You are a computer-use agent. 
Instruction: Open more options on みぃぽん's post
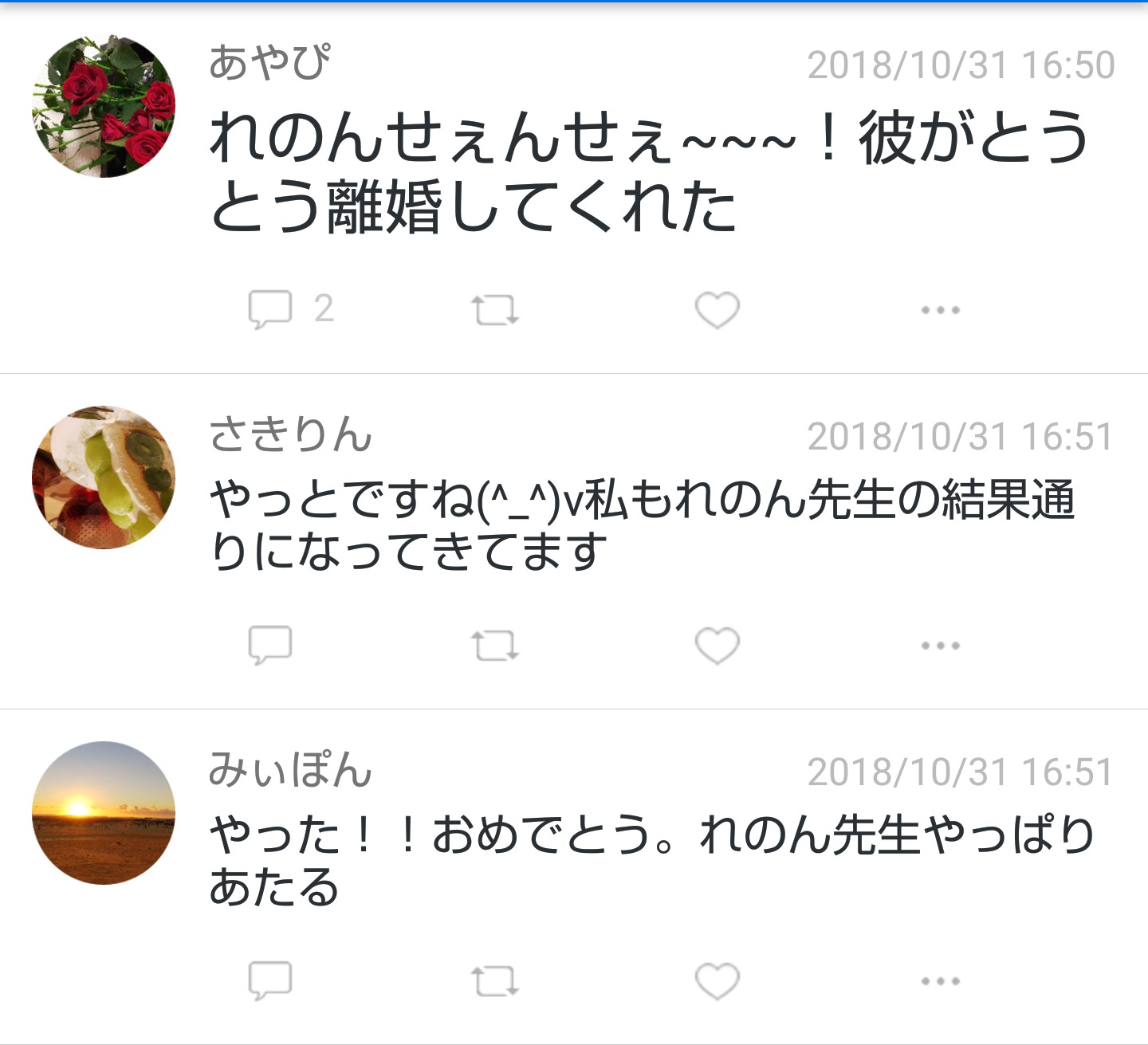[x=941, y=981]
